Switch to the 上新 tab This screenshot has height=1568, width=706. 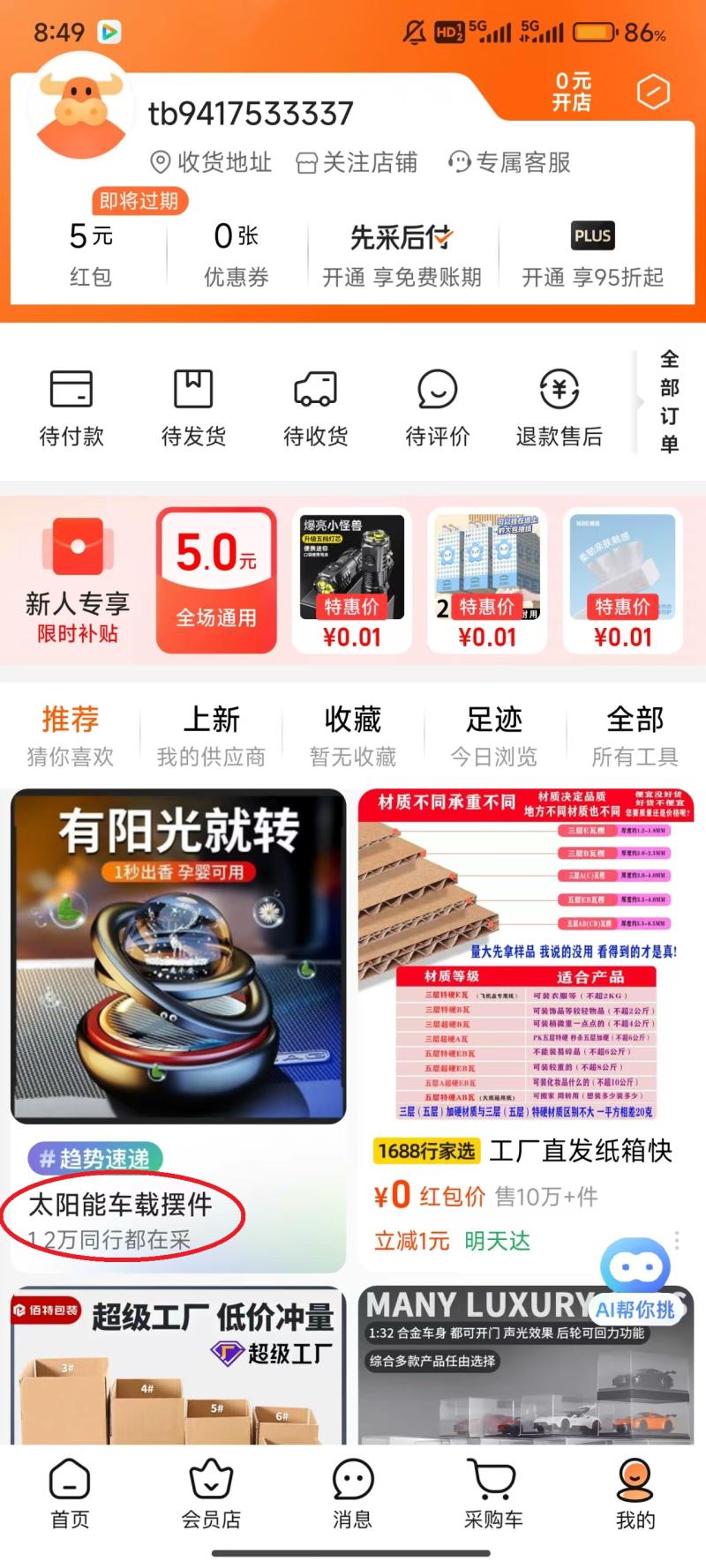coord(212,732)
